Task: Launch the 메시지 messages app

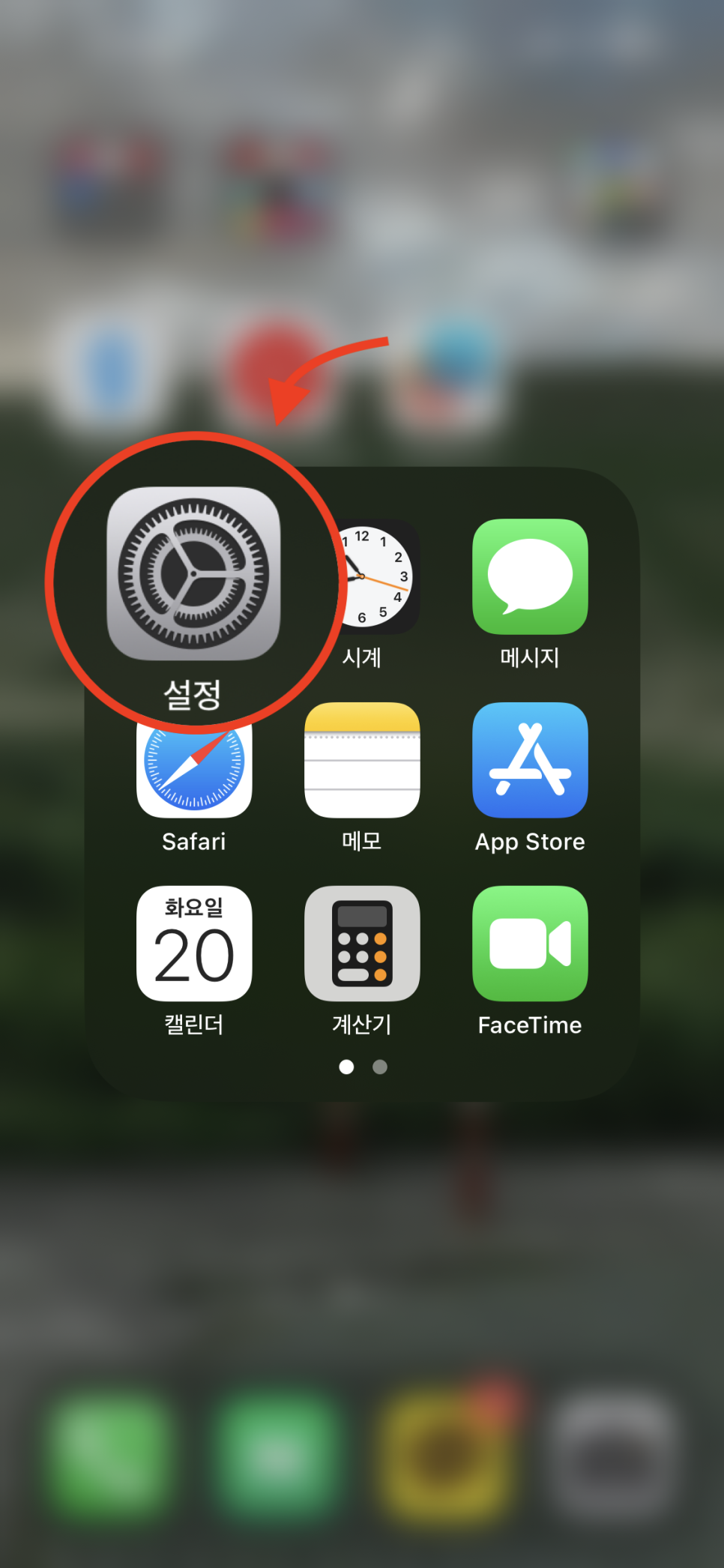Action: click(530, 576)
